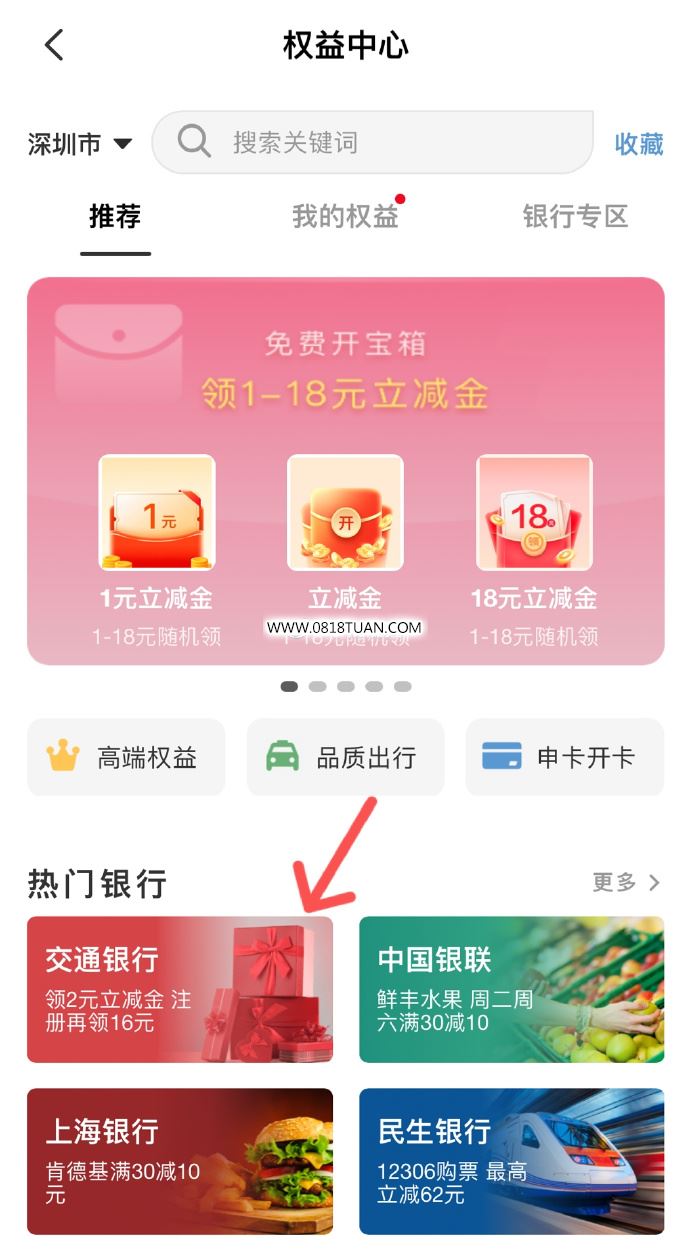The width and height of the screenshot is (690, 1257).
Task: Open the 交通银行 offer card
Action: (180, 989)
